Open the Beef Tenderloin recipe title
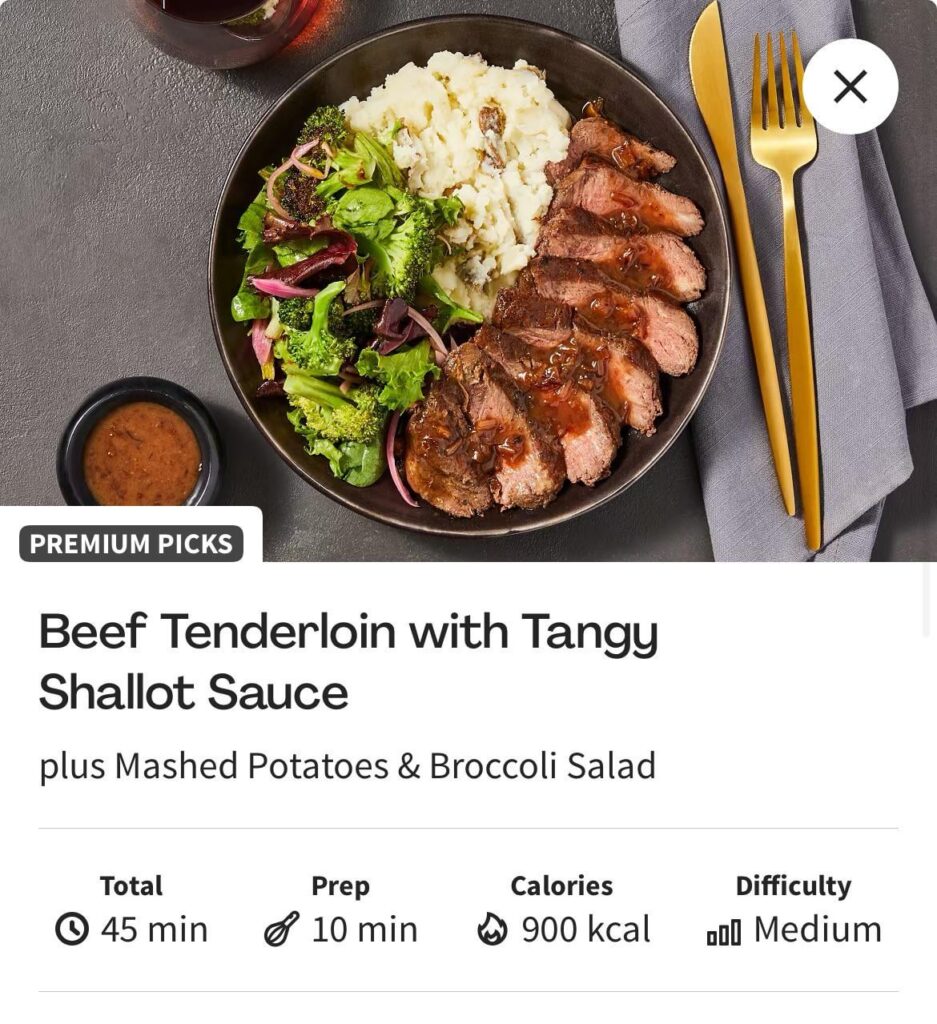 [348, 660]
